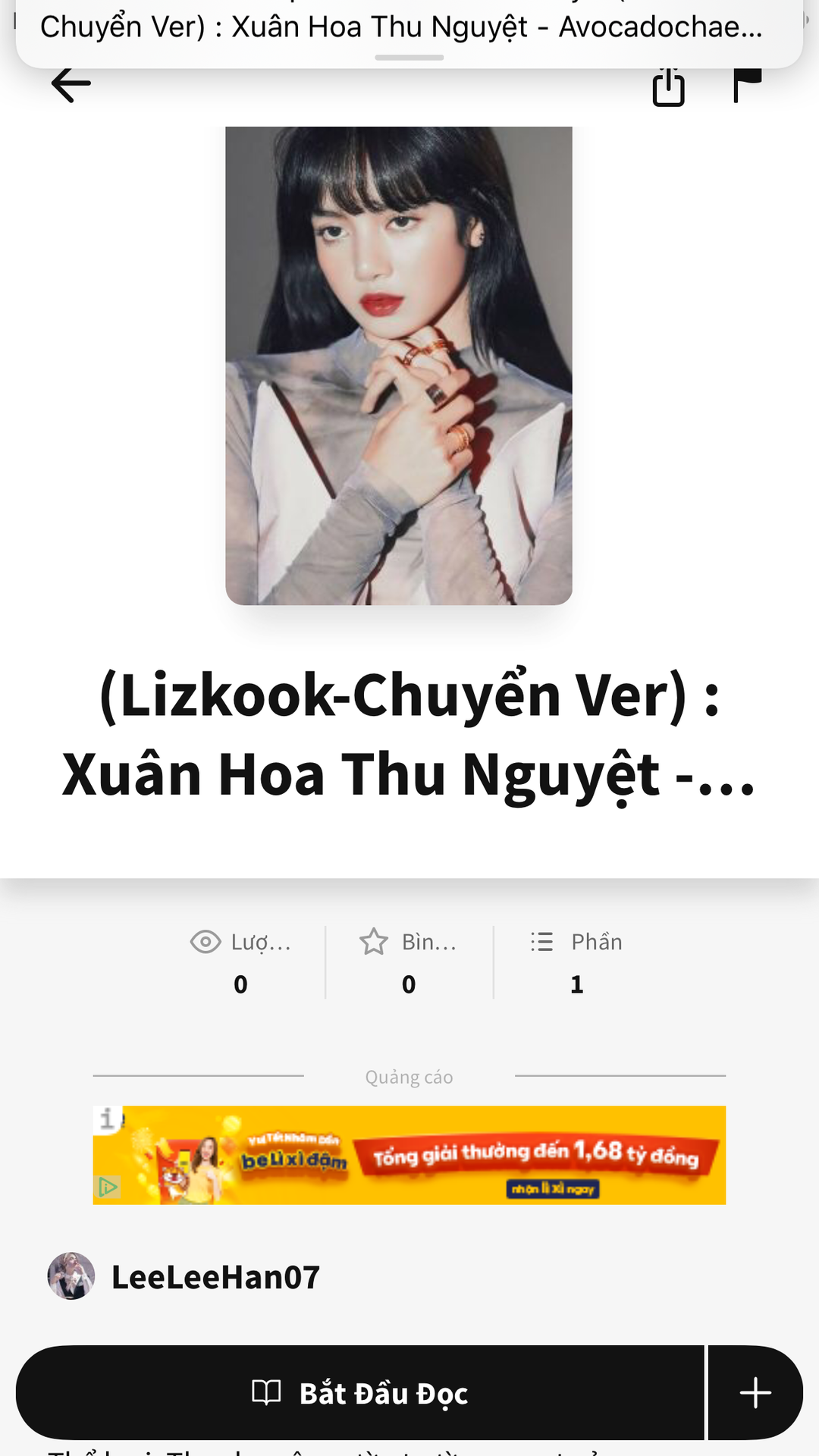The width and height of the screenshot is (819, 1456).
Task: Add the story to library with plus button
Action: click(x=755, y=1392)
